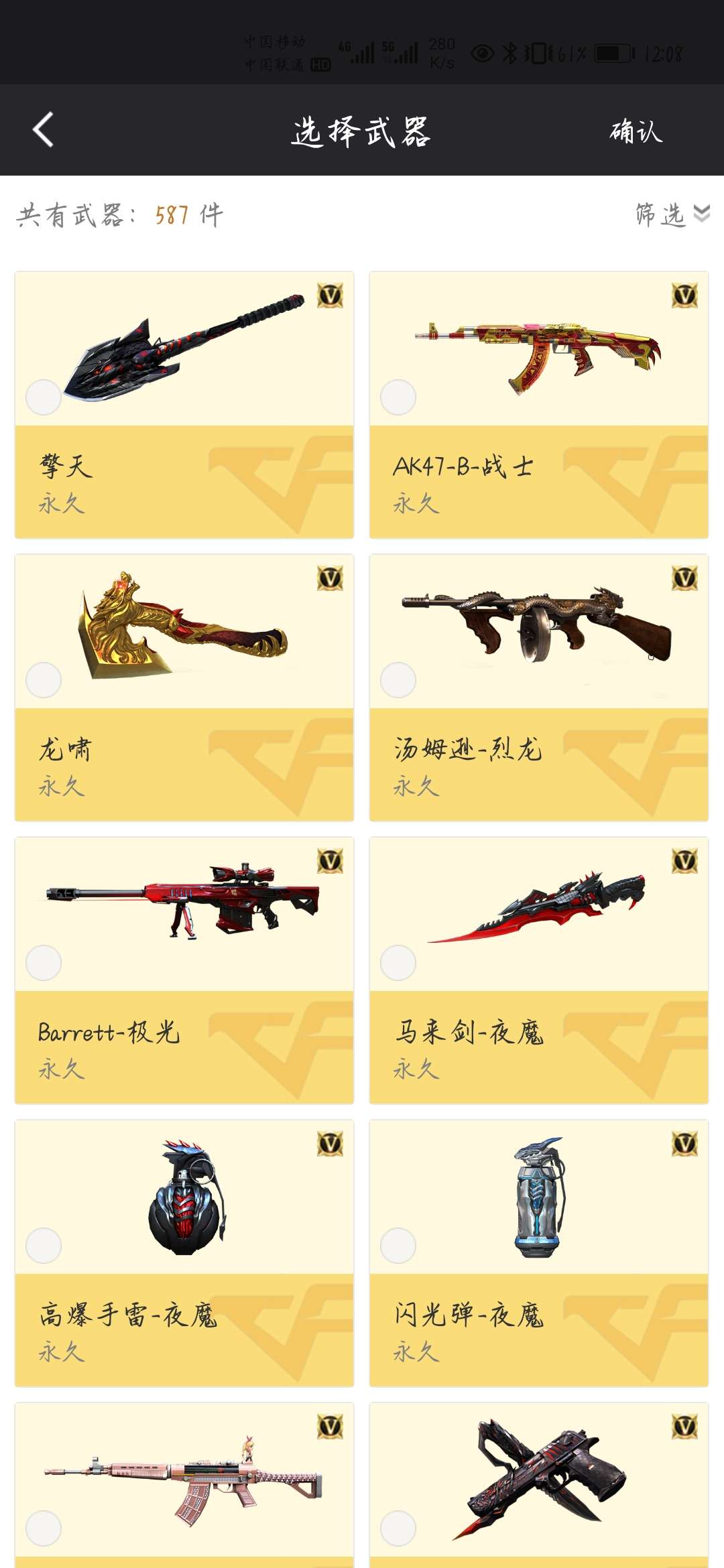Select the AK47-B-战士 weapon checkbox
The height and width of the screenshot is (1568, 724).
pyautogui.click(x=398, y=397)
